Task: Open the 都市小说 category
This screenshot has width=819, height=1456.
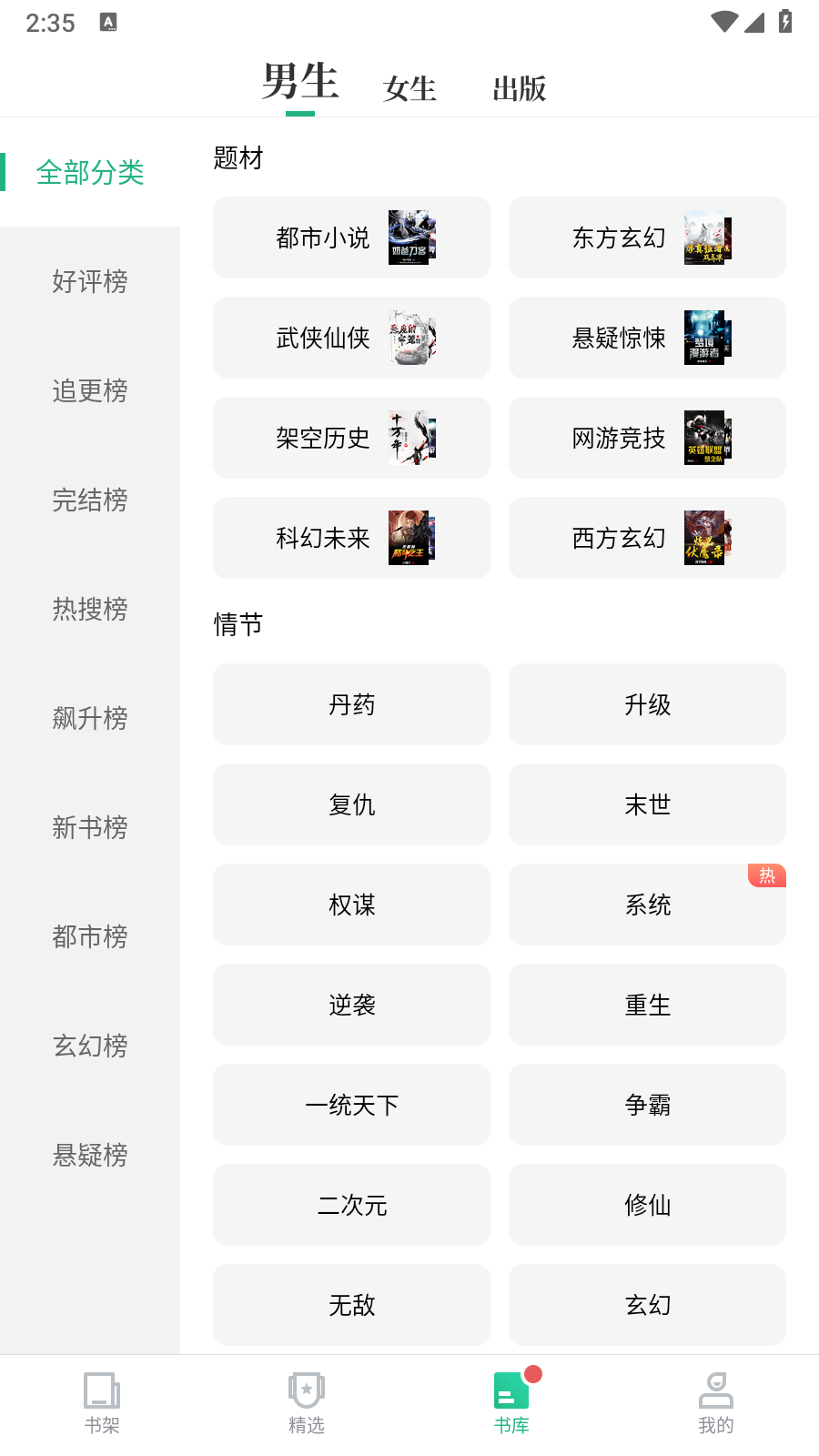Action: tap(351, 238)
